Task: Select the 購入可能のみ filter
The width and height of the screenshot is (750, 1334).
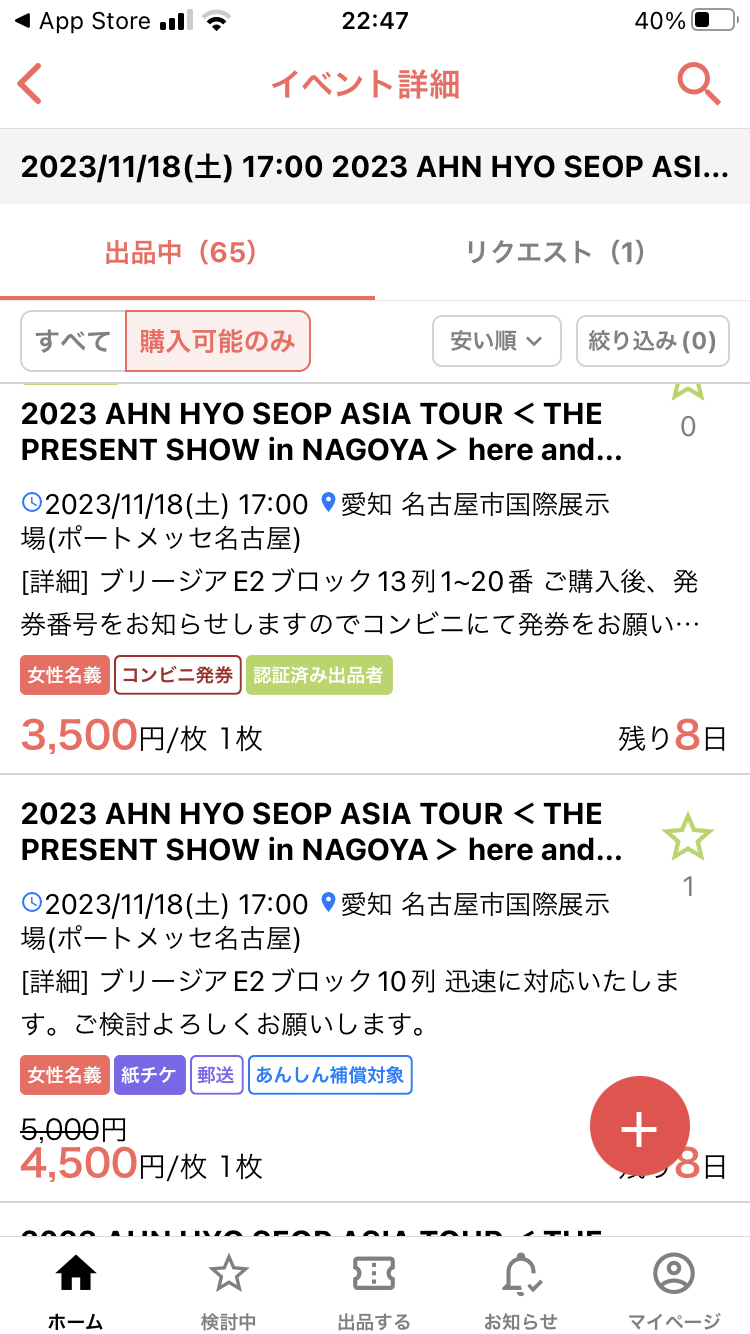Action: pyautogui.click(x=218, y=341)
